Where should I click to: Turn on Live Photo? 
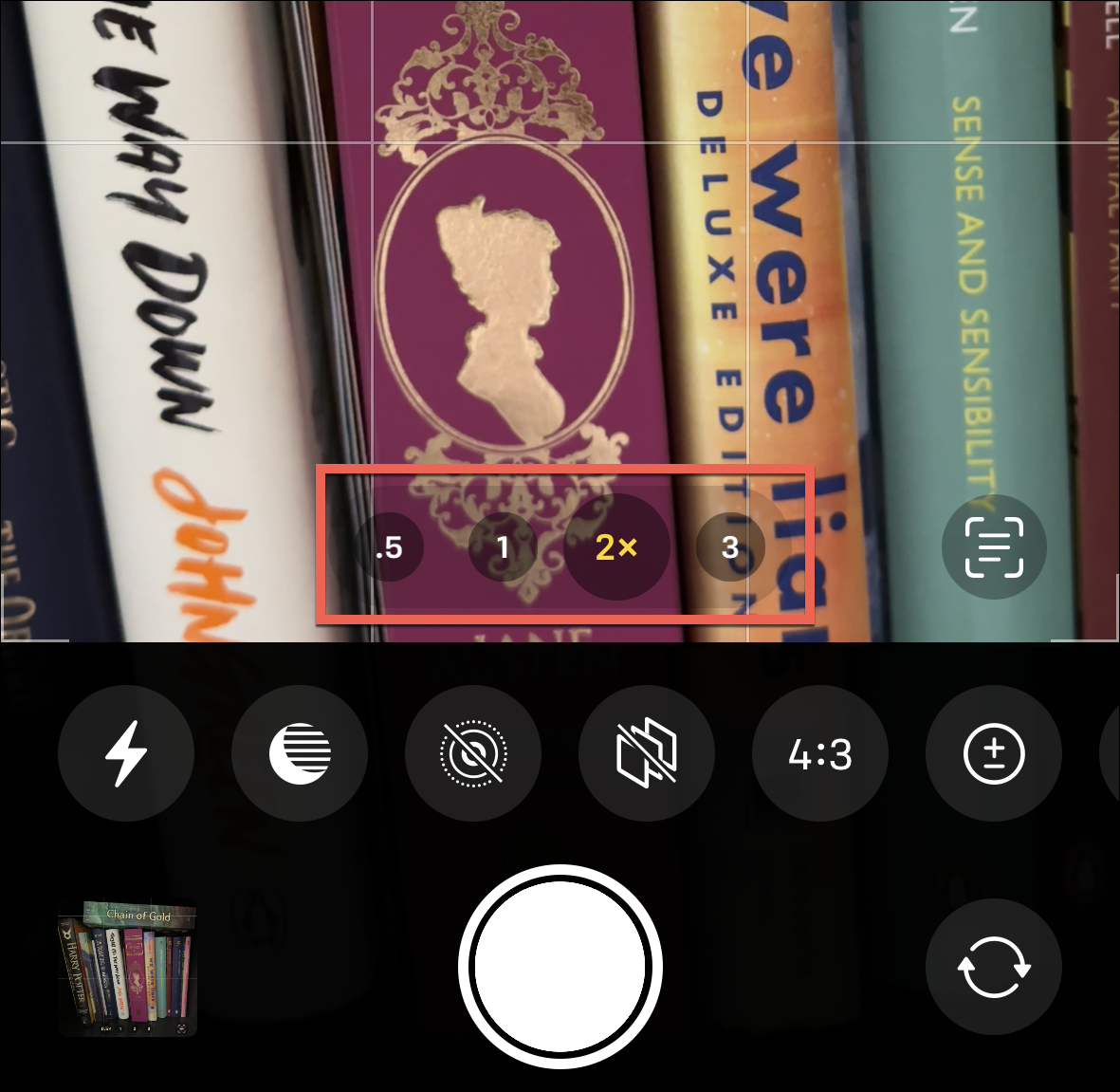(x=473, y=754)
